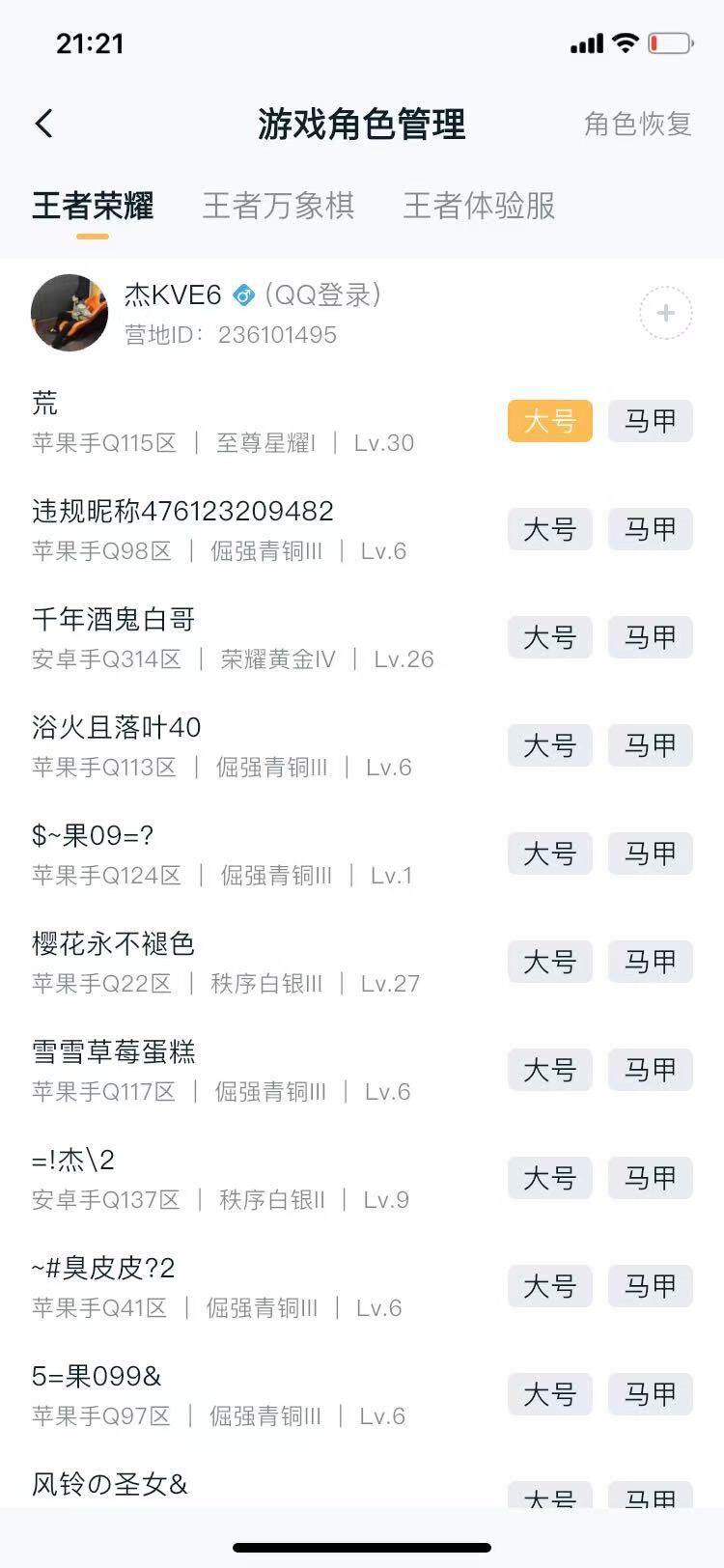Click the male gender icon beside 杰KVE6
Image resolution: width=724 pixels, height=1568 pixels.
[244, 295]
